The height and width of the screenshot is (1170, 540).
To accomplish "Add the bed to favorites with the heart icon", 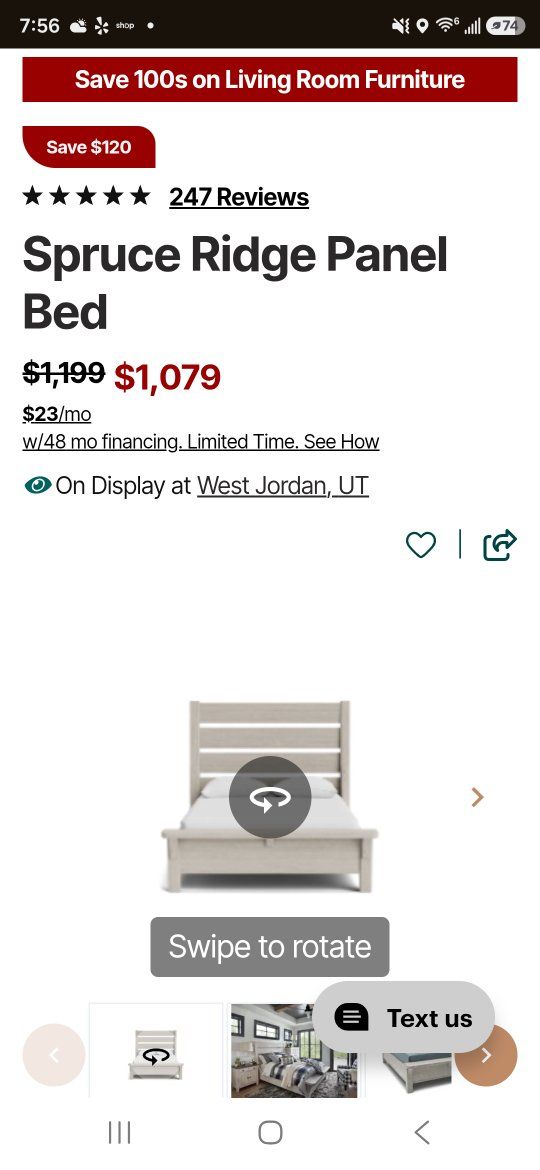I will pyautogui.click(x=421, y=545).
